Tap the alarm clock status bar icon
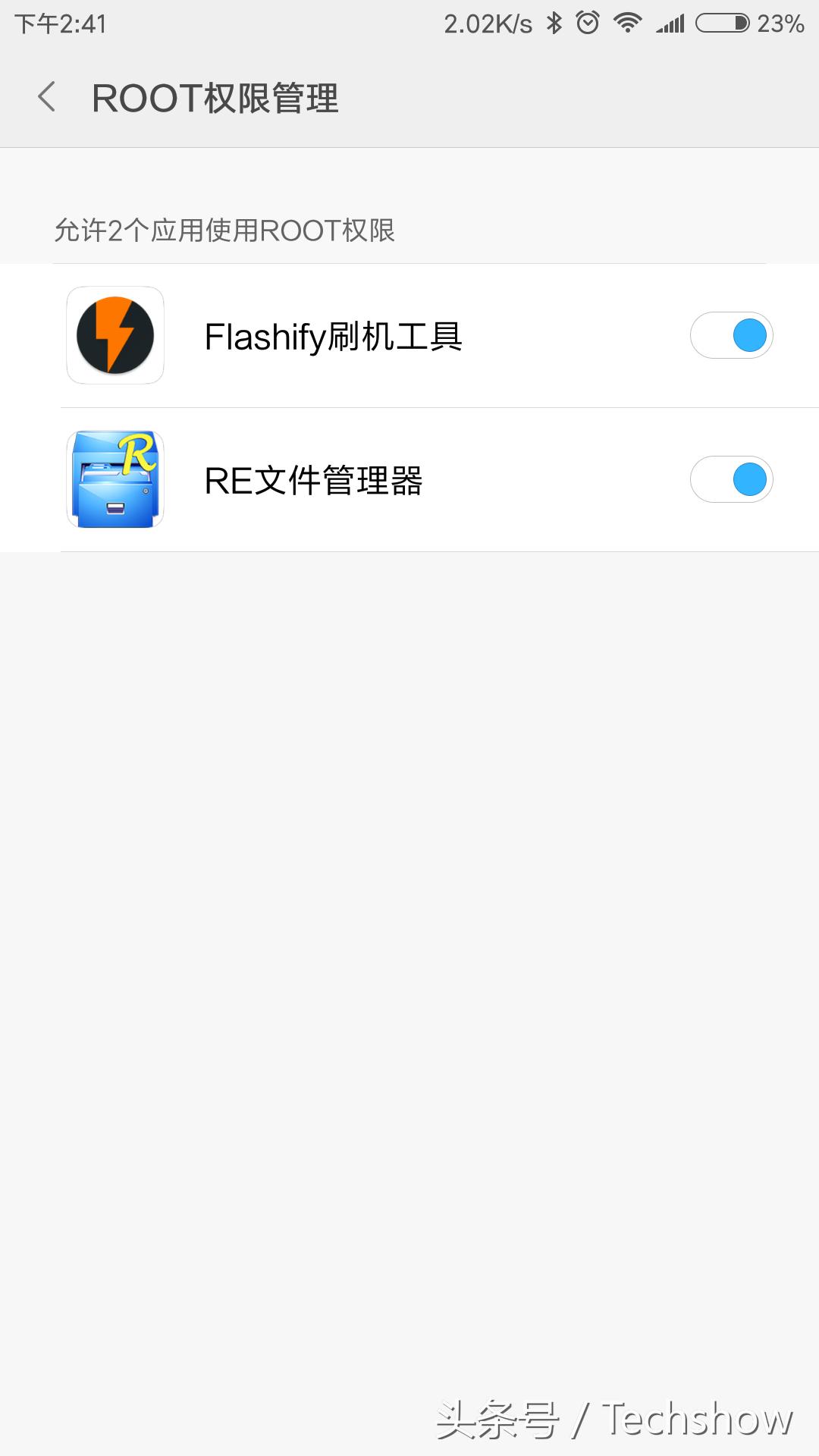This screenshot has height=1456, width=819. pyautogui.click(x=586, y=23)
